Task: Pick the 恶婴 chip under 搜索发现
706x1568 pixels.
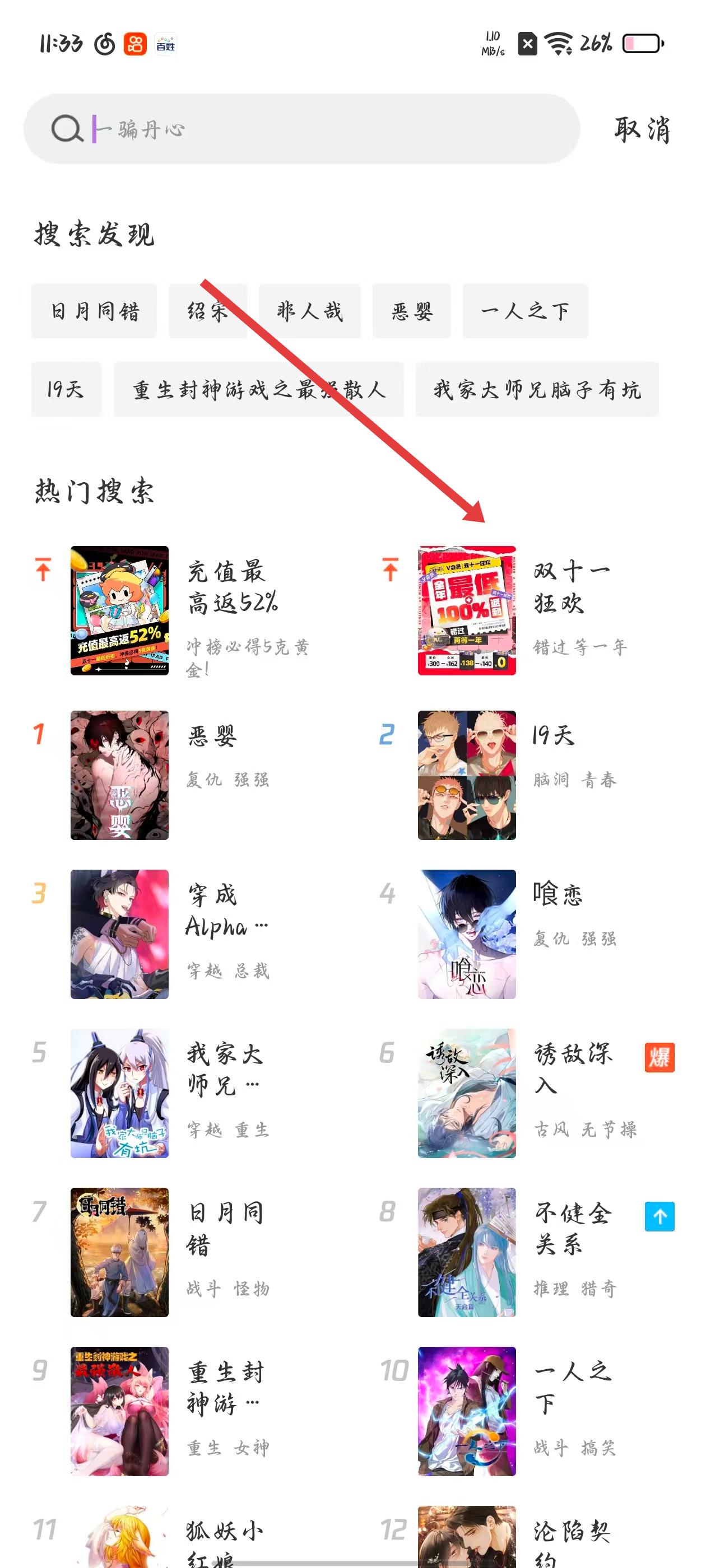Action: click(x=412, y=311)
